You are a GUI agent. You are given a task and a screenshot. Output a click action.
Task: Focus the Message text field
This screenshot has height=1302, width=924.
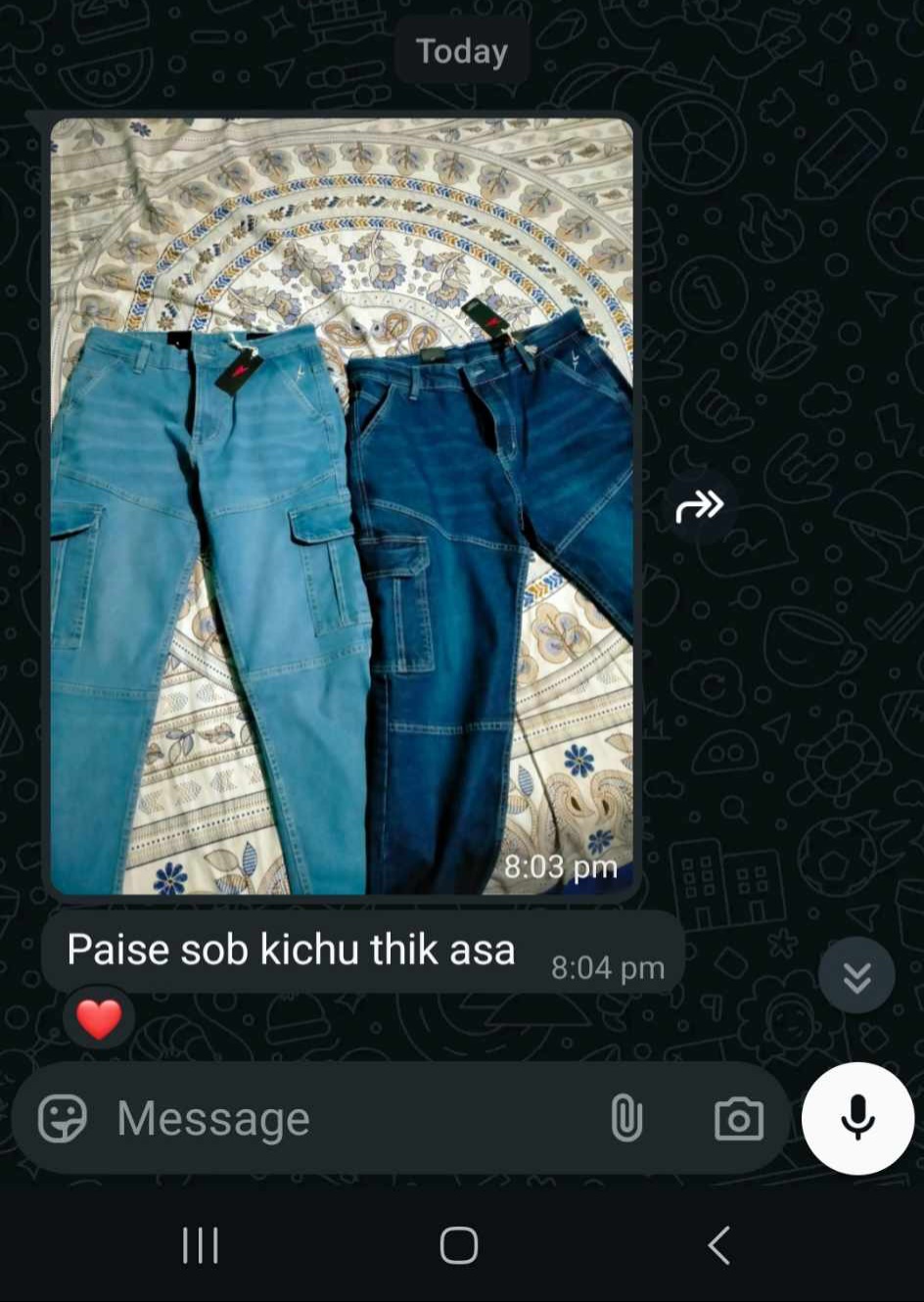click(343, 1118)
